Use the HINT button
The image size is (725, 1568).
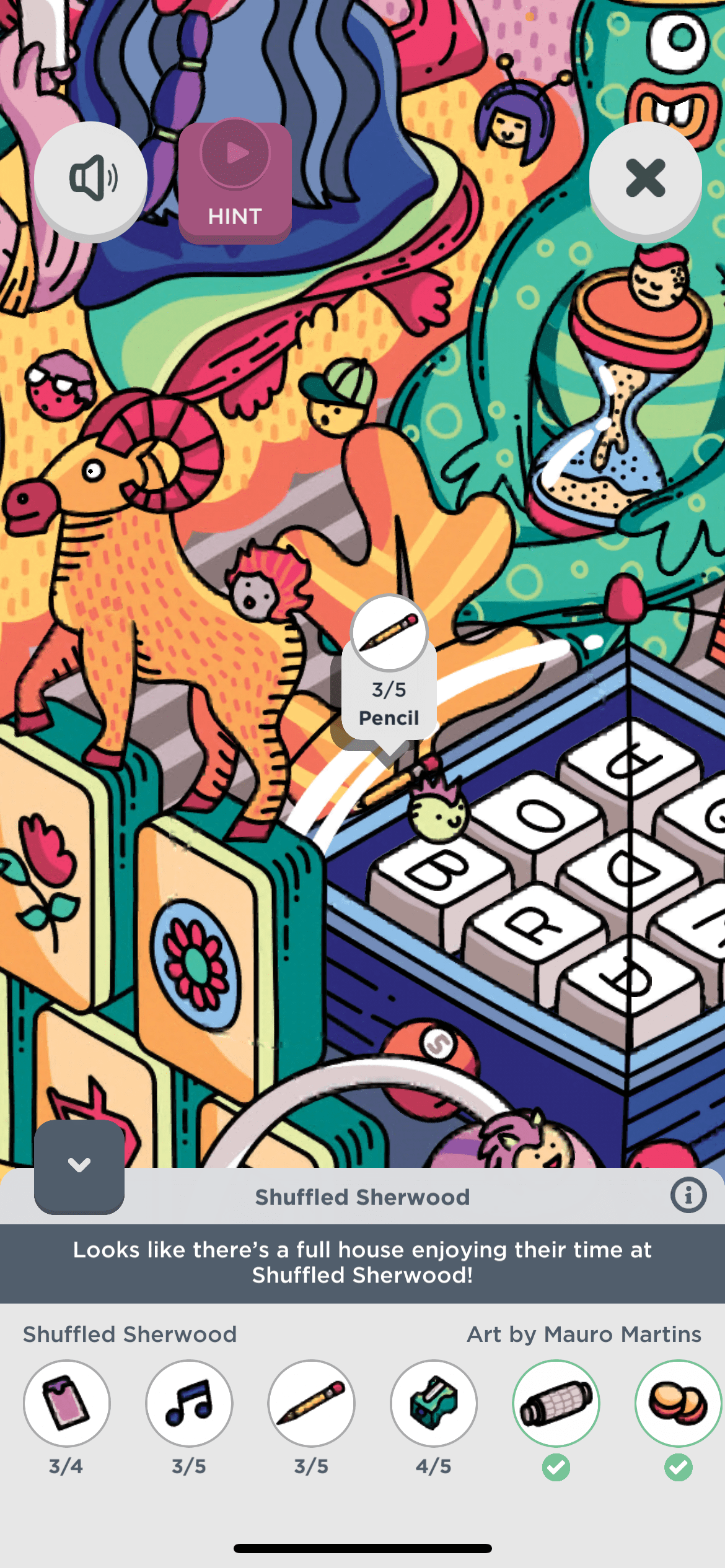pos(235,182)
